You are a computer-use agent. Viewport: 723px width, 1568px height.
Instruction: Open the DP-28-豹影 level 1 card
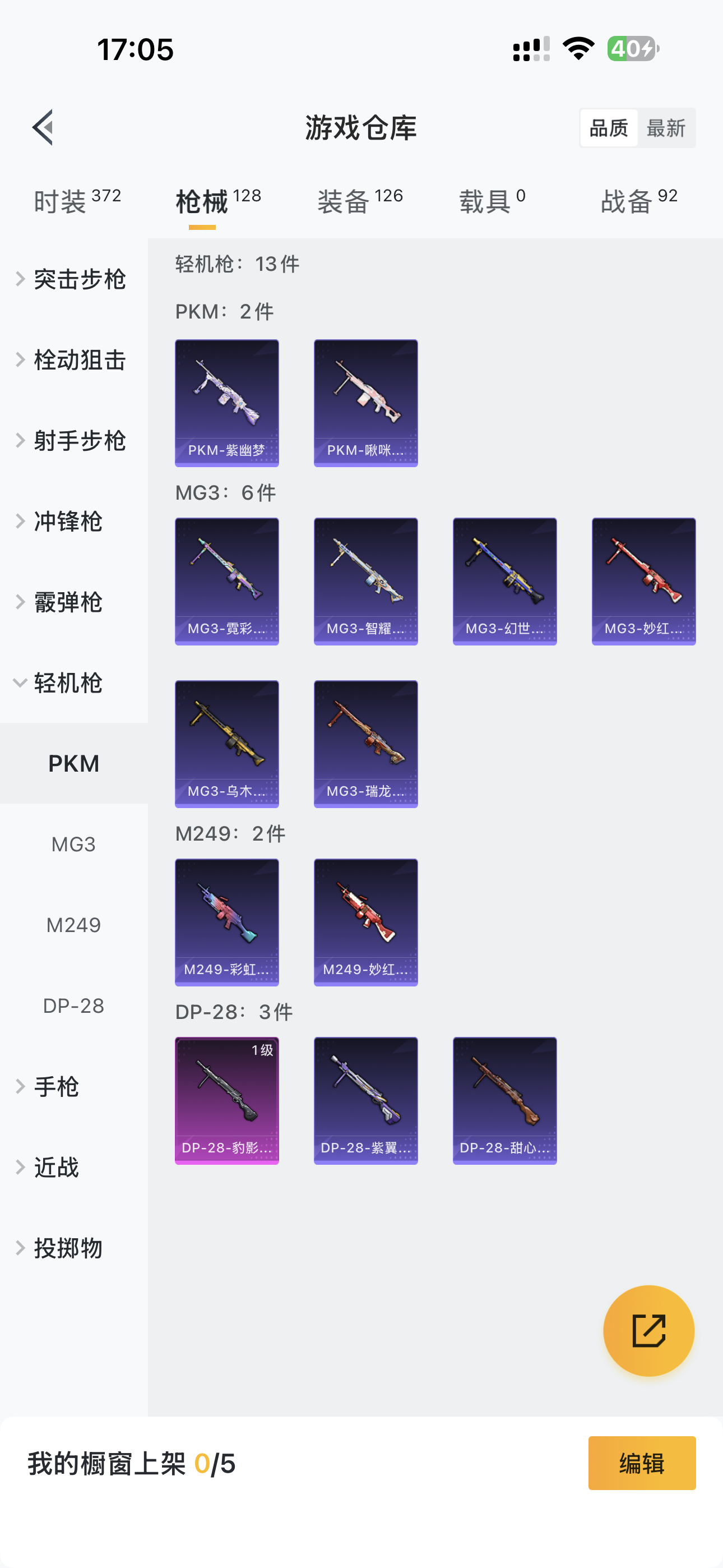[227, 1100]
